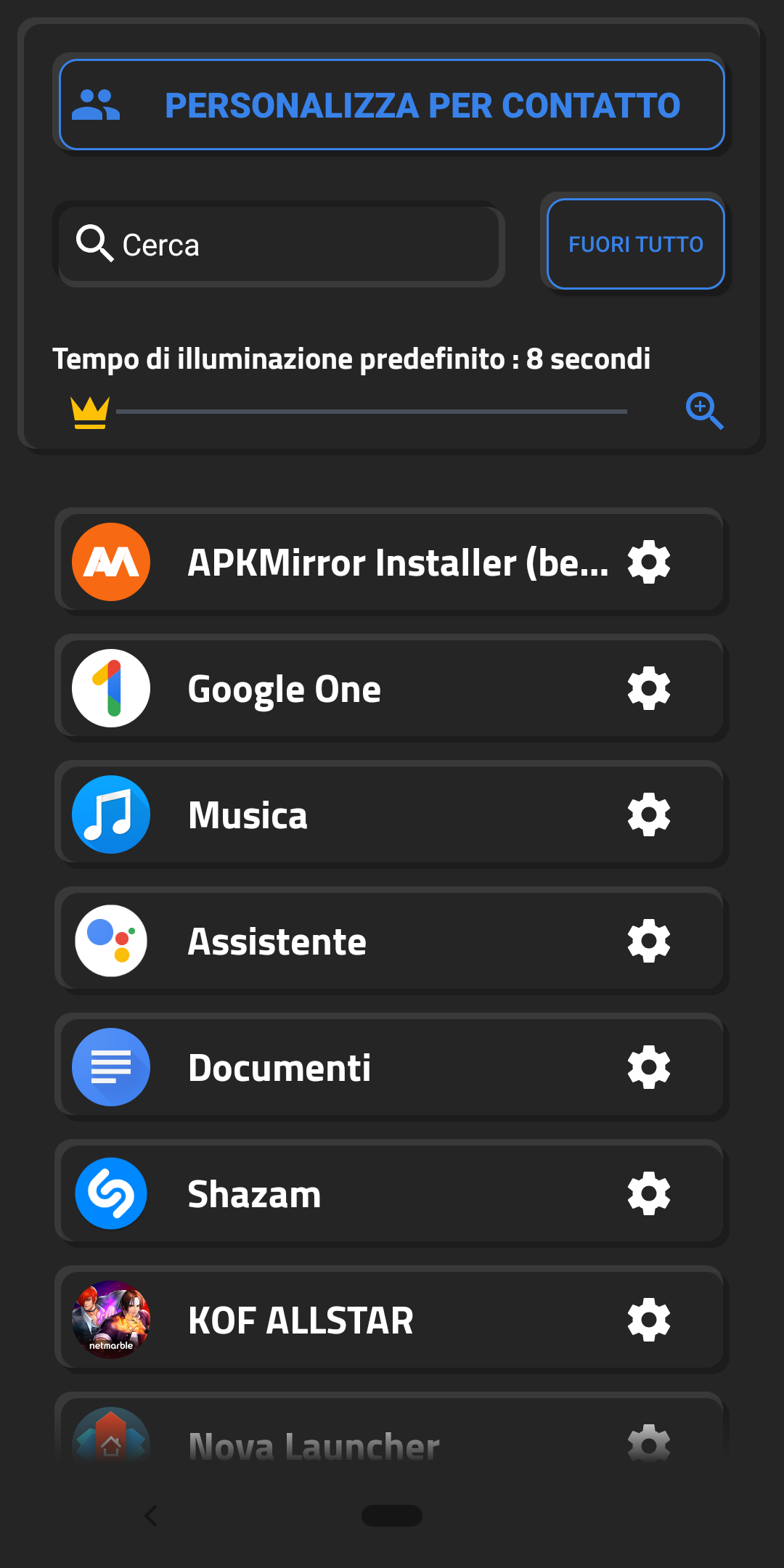Screen dimensions: 784x1568
Task: Select the Musica app row
Action: [392, 814]
